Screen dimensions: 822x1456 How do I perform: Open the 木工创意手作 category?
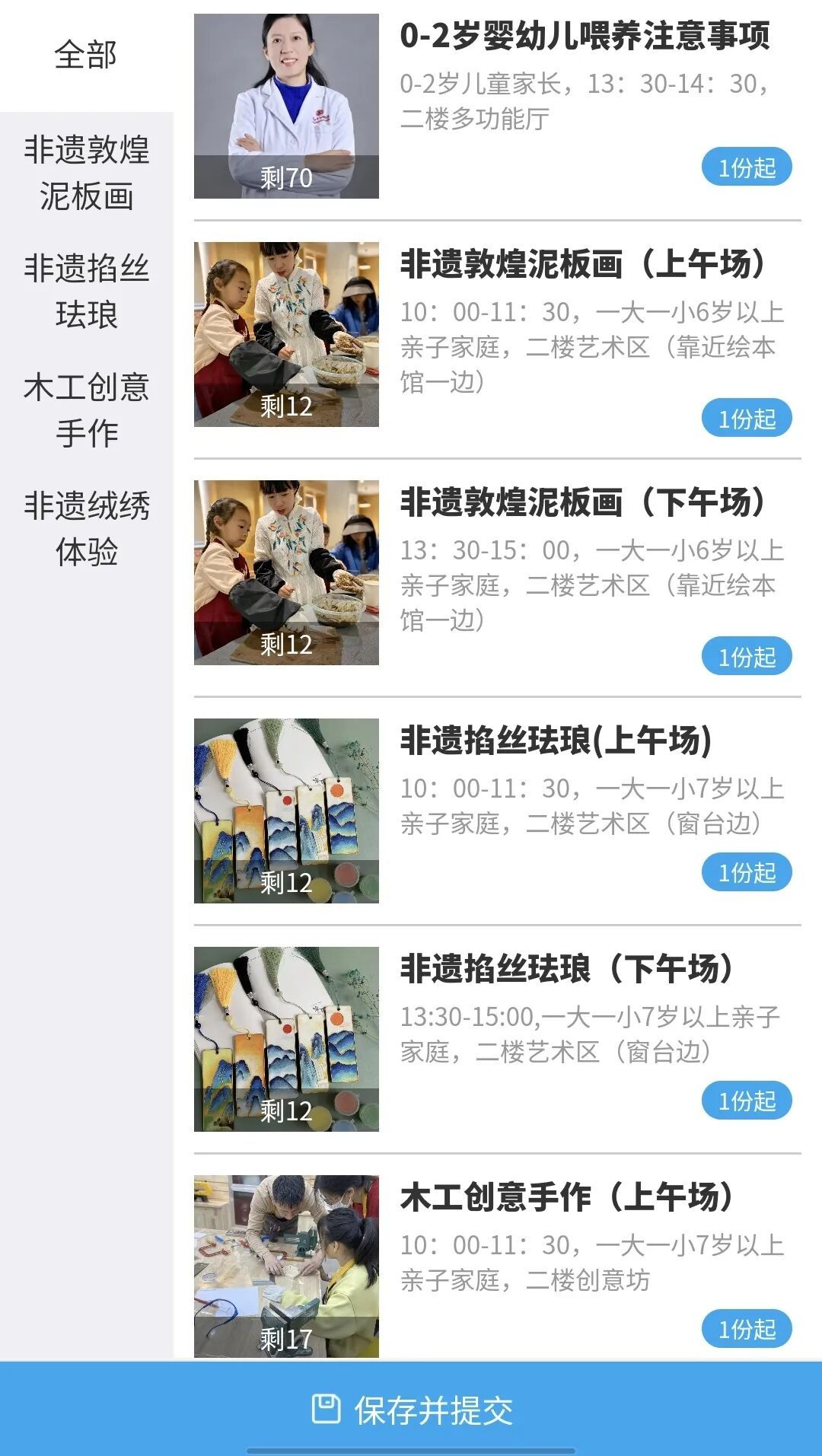(x=86, y=410)
